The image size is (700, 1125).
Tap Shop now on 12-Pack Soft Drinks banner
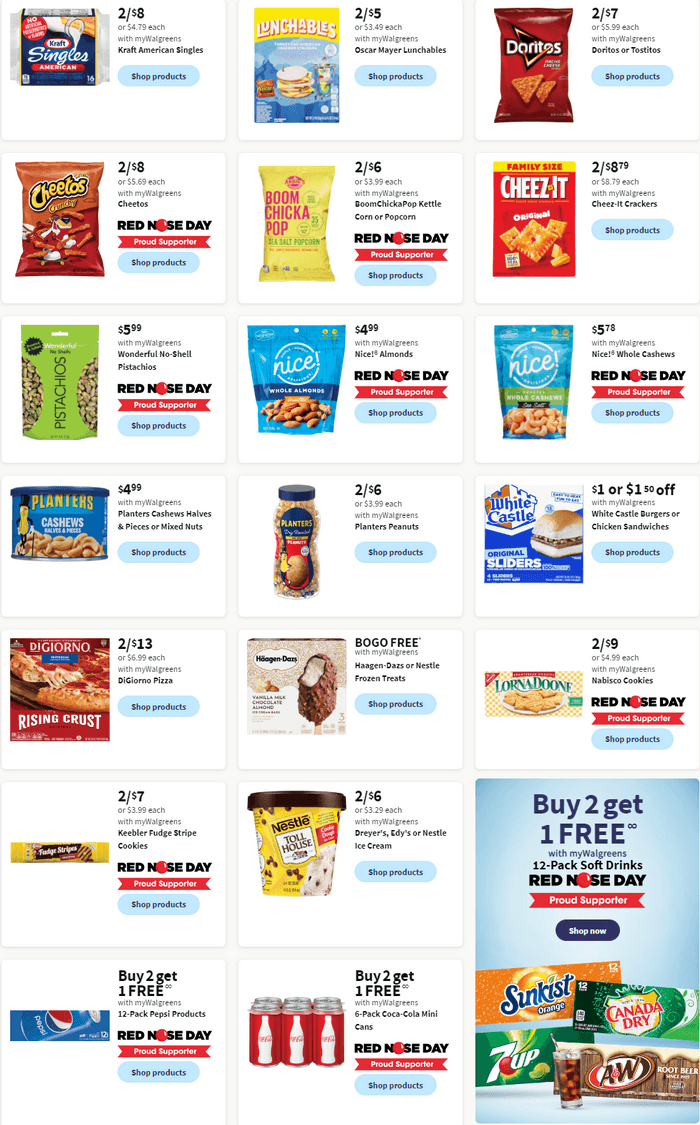[587, 930]
